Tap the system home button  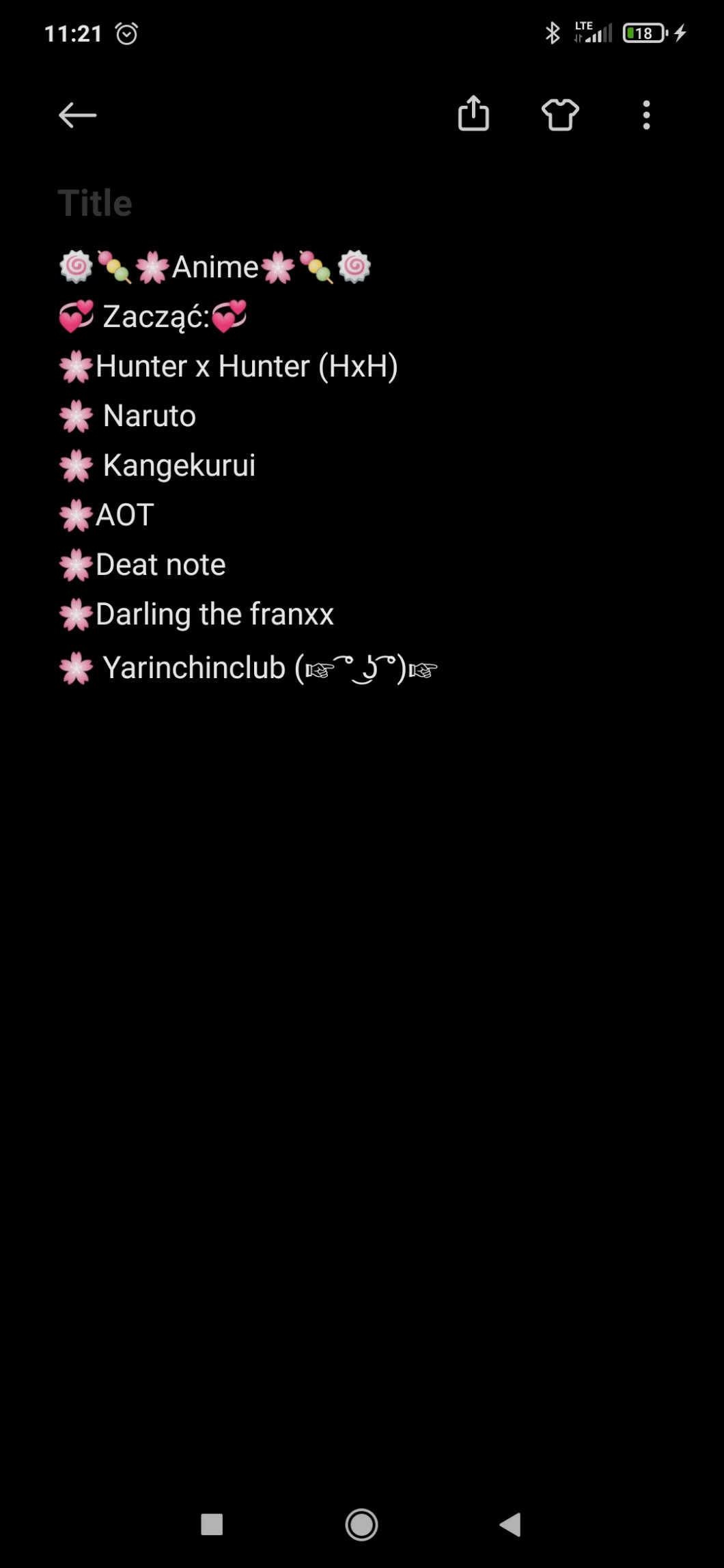361,1524
